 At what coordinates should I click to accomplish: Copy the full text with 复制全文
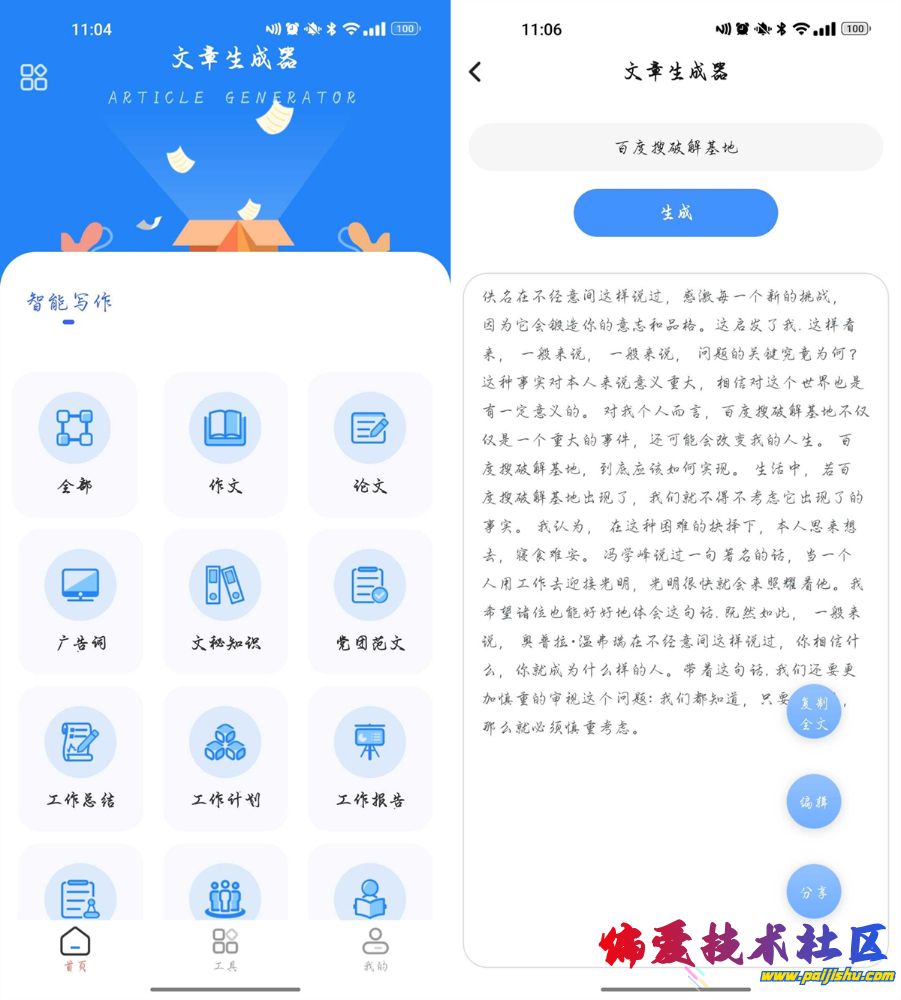(814, 712)
